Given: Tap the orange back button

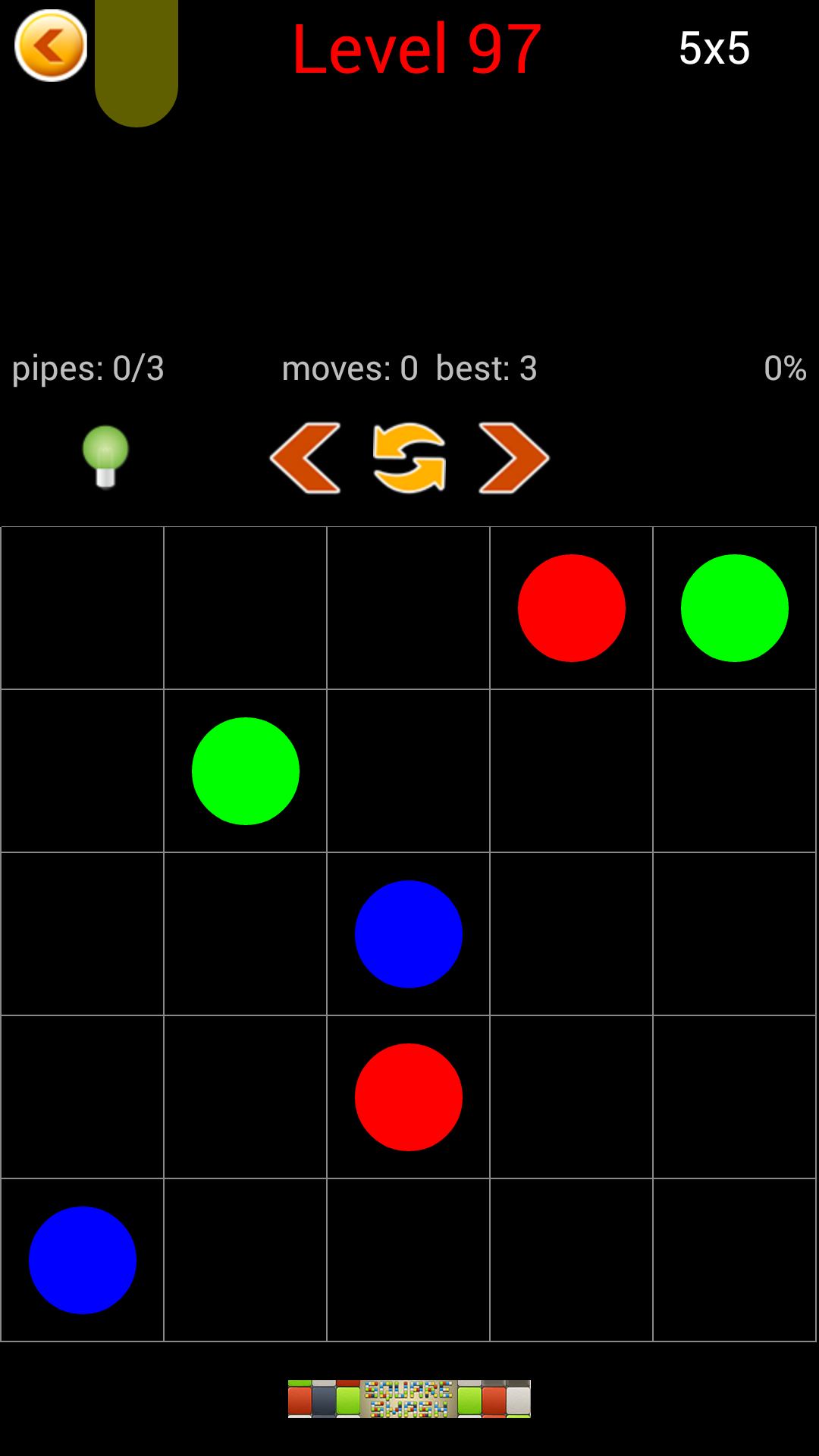Looking at the screenshot, I should [x=51, y=45].
